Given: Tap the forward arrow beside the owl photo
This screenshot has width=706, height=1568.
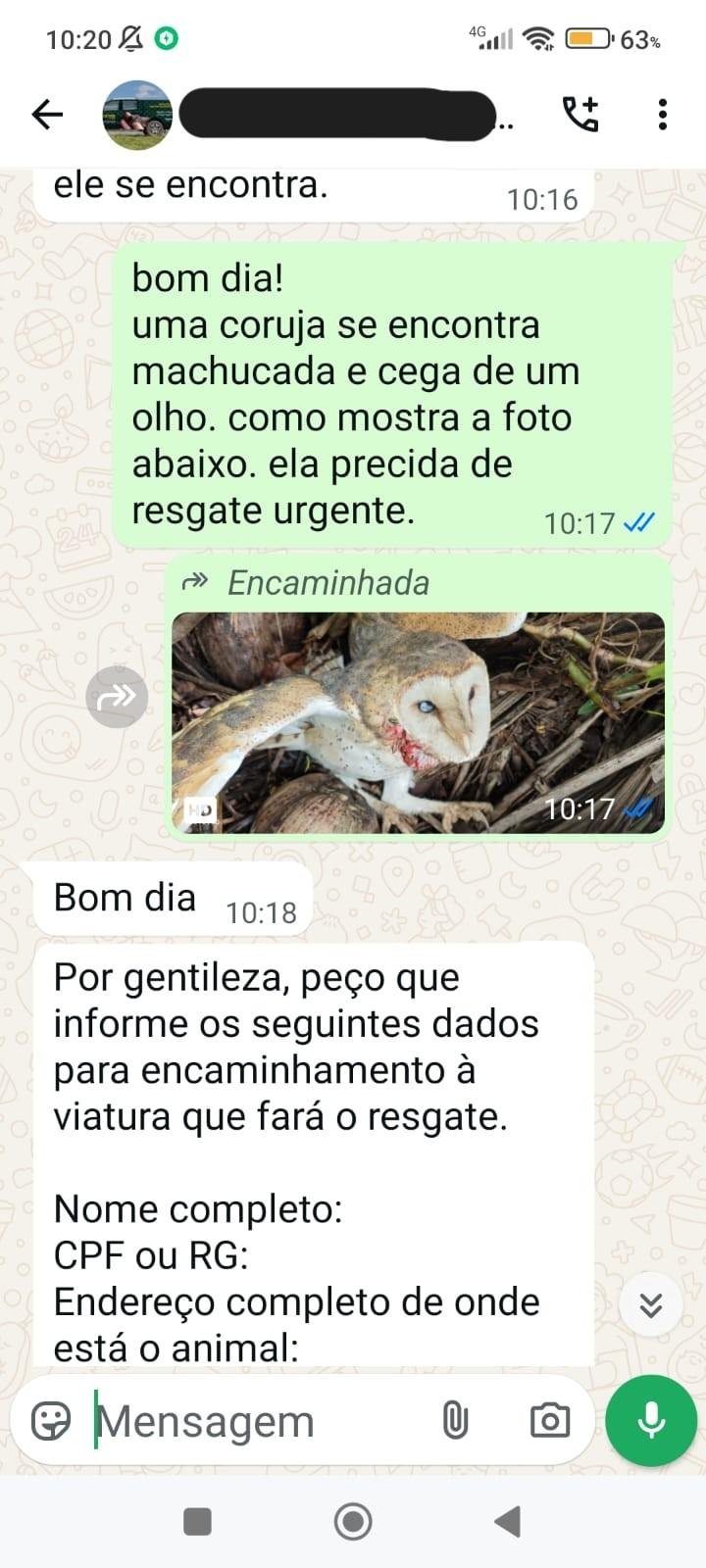Looking at the screenshot, I should pyautogui.click(x=117, y=697).
